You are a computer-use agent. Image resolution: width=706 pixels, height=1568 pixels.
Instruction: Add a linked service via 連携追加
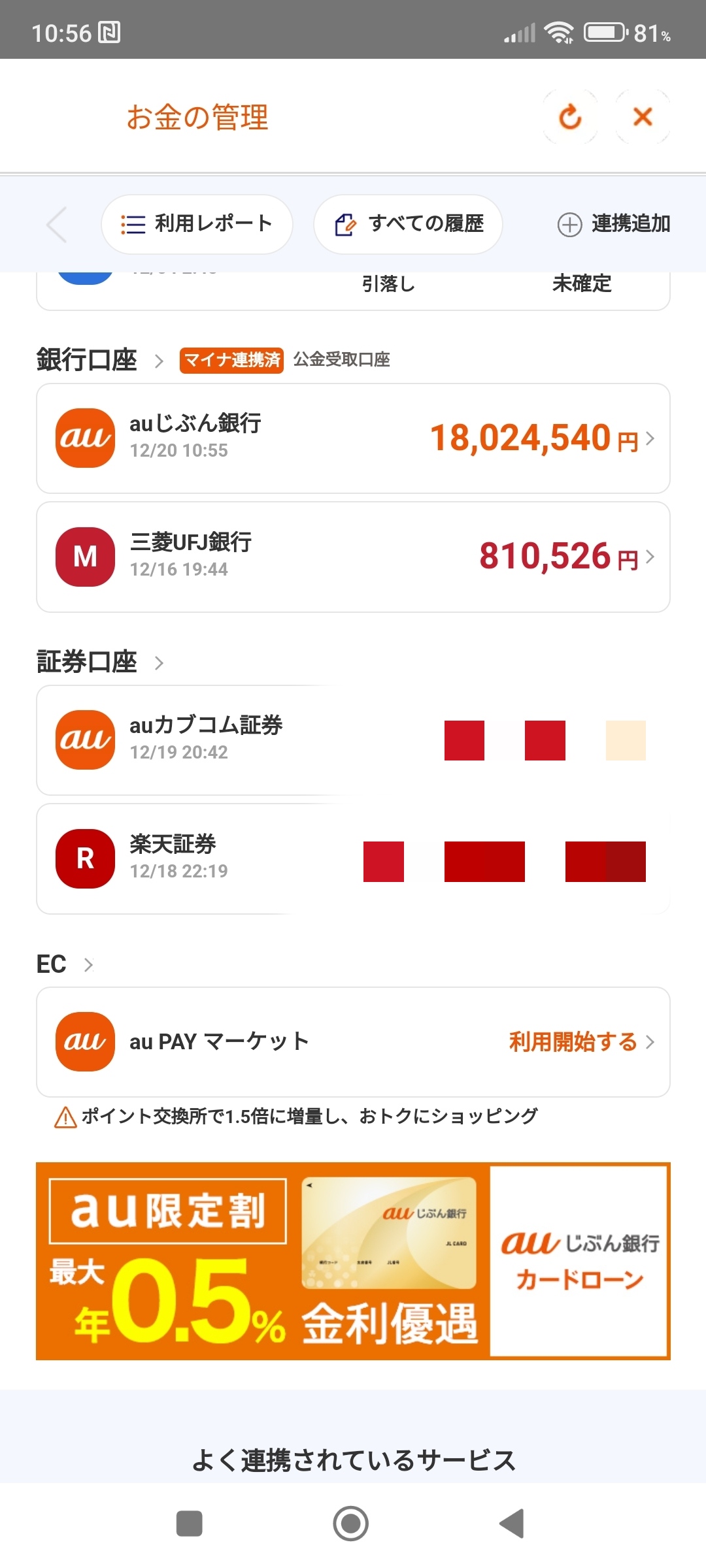(x=614, y=224)
